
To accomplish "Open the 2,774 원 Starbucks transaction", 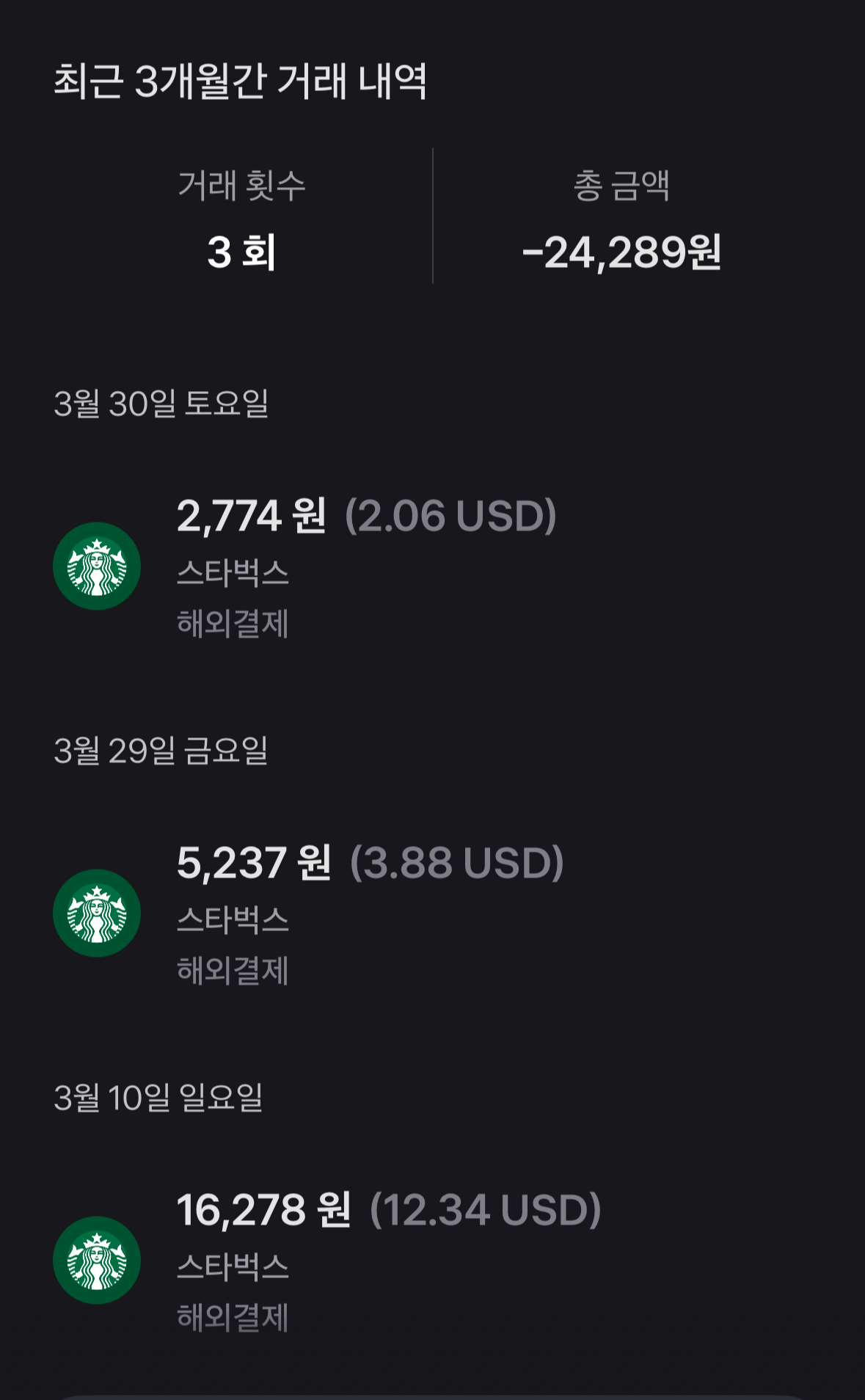I will click(432, 567).
